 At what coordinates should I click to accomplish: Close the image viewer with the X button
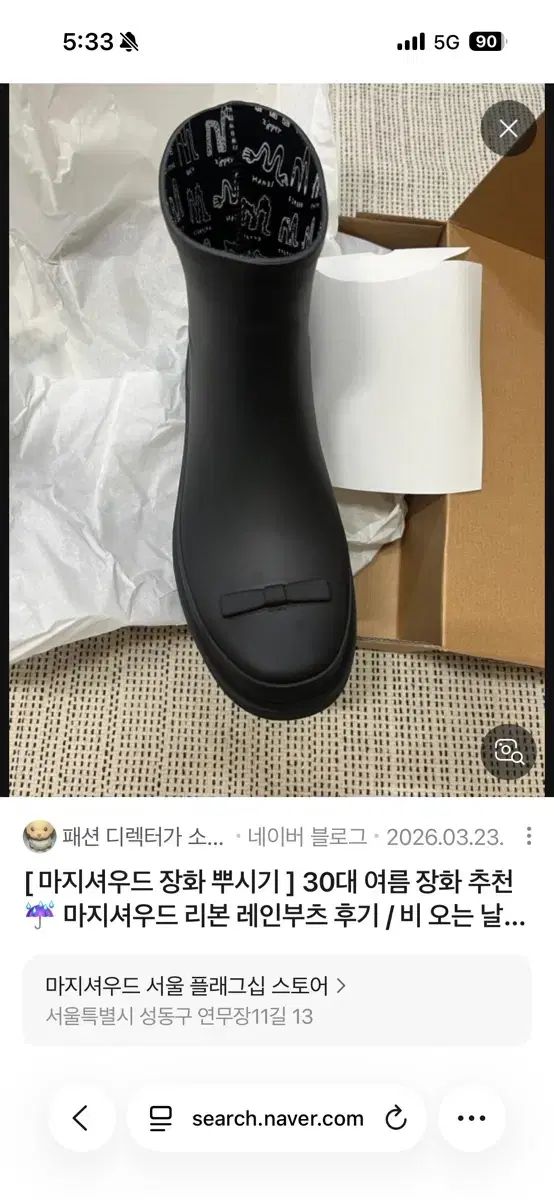[508, 128]
